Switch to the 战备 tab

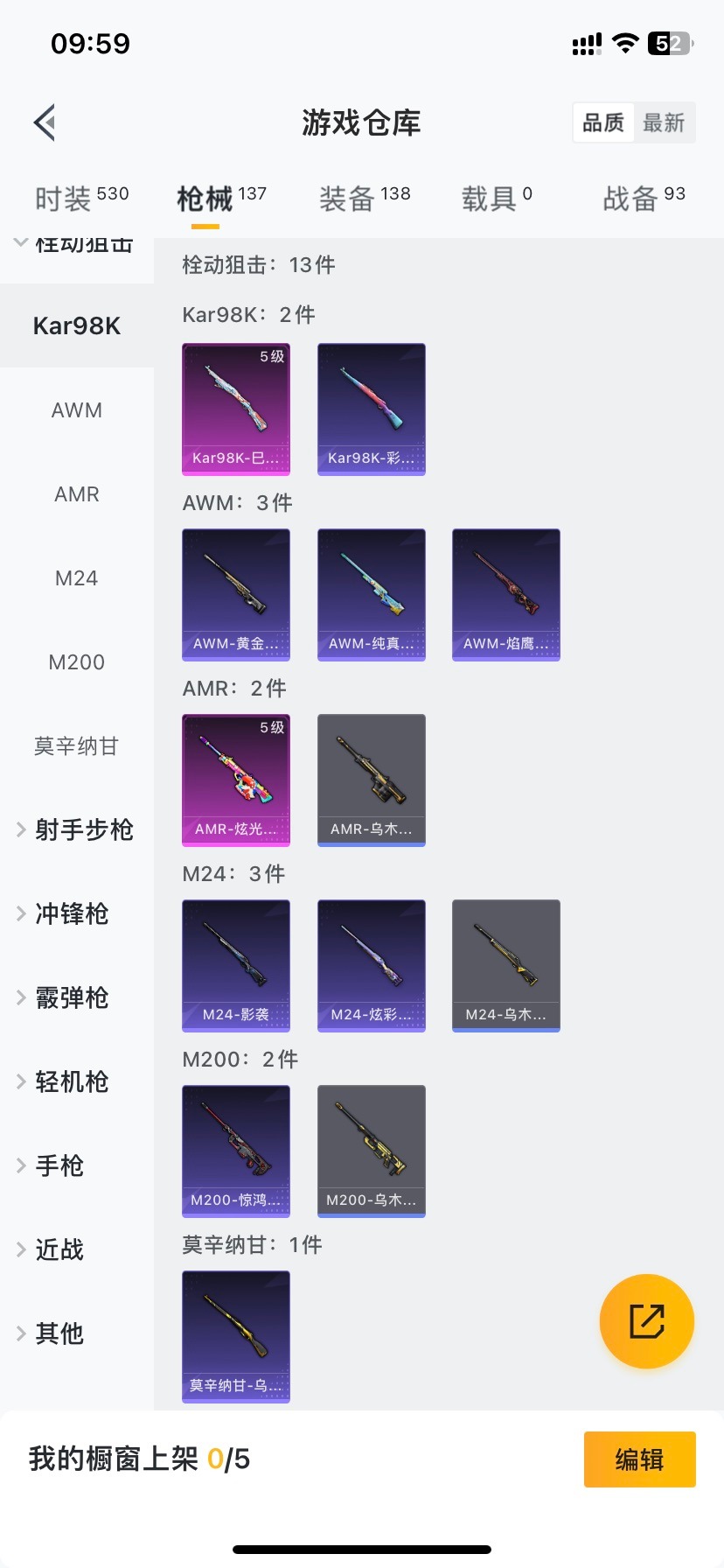[x=644, y=199]
